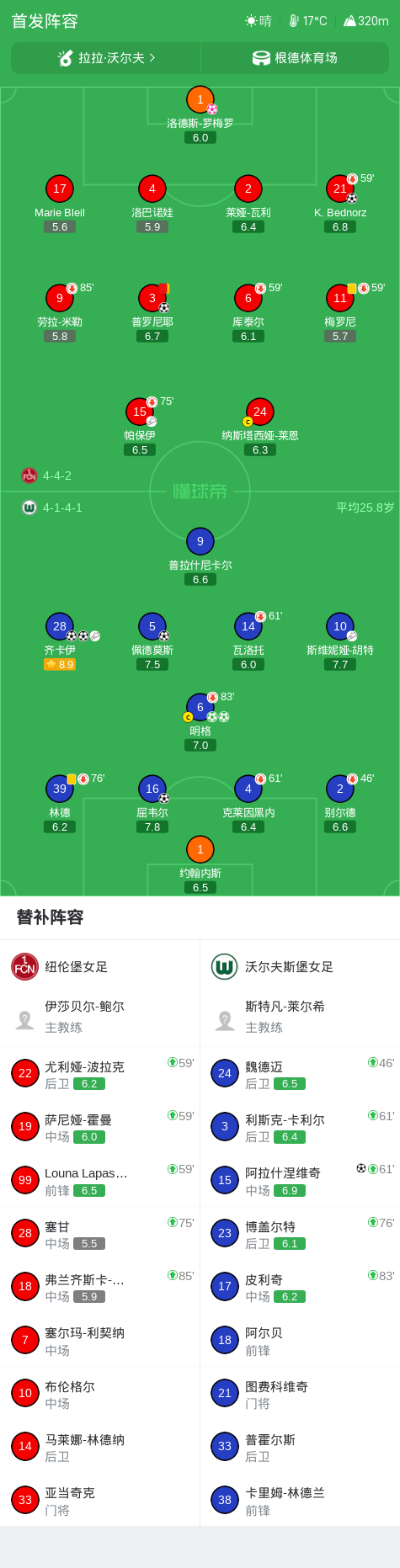
Task: Open substitute 魏德迈 row
Action: [300, 1074]
